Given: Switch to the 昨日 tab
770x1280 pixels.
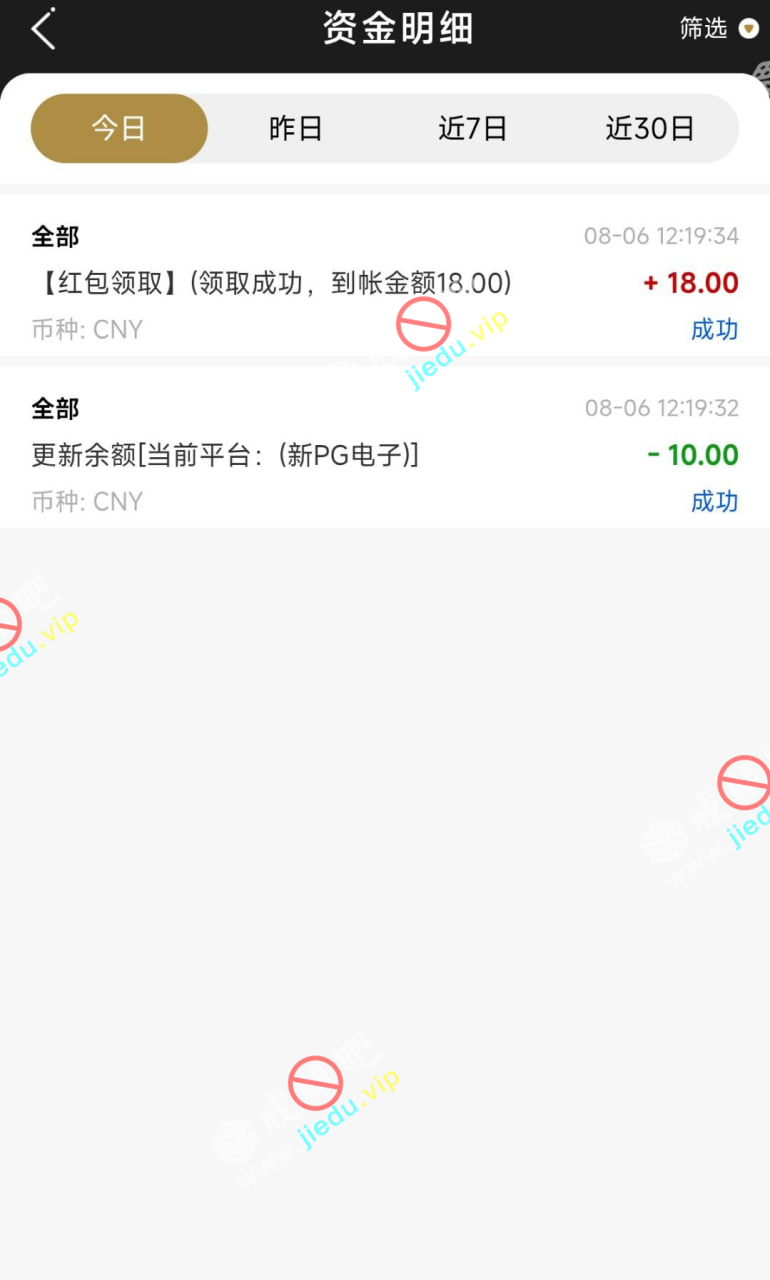Looking at the screenshot, I should (x=296, y=129).
